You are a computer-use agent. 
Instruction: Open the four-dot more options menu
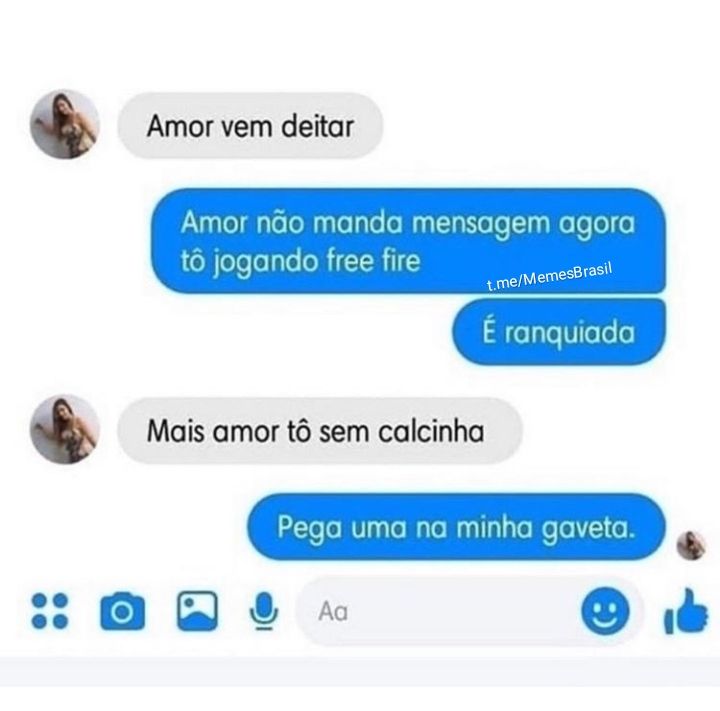(50, 611)
